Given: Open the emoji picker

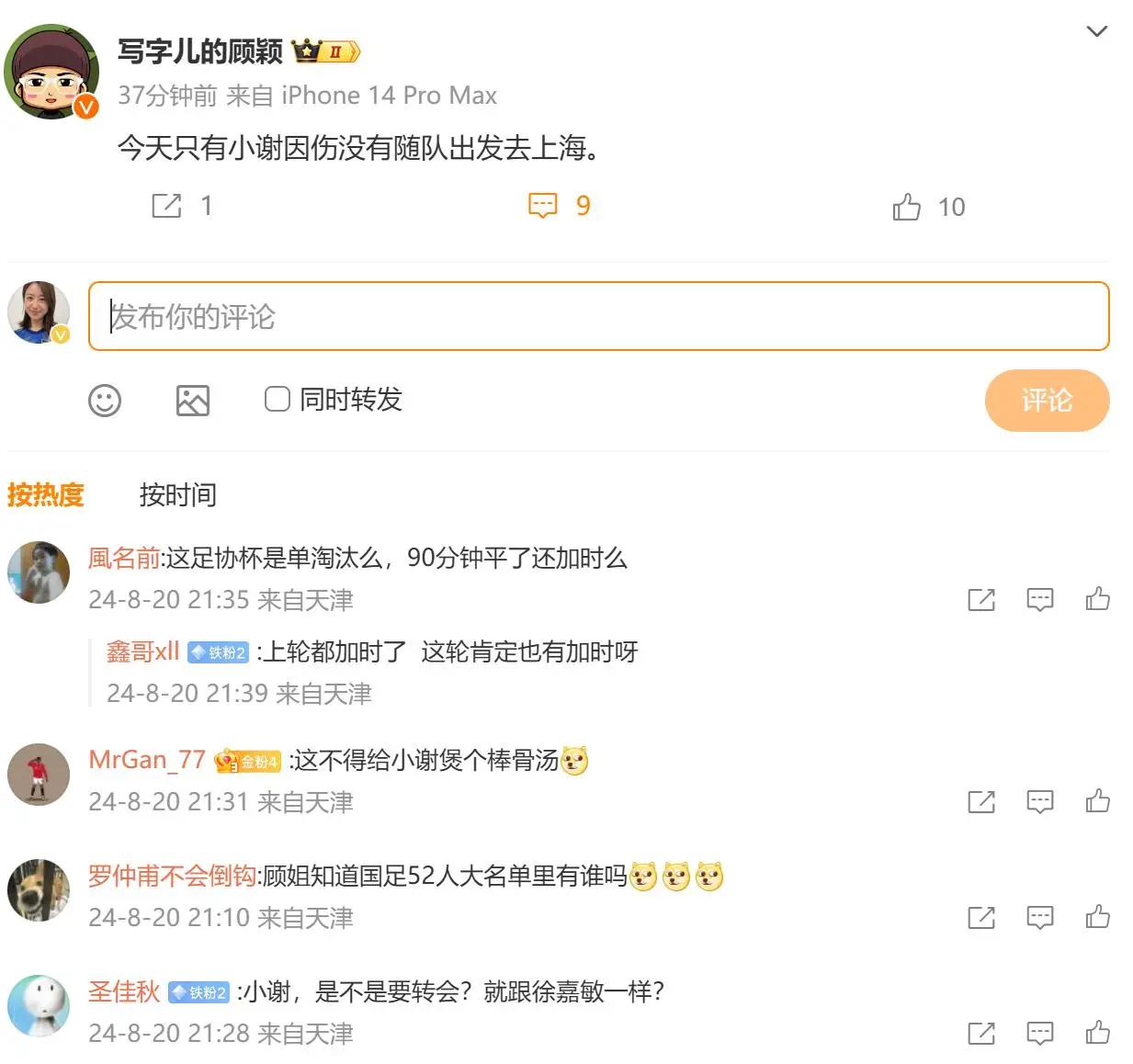Looking at the screenshot, I should [x=105, y=400].
